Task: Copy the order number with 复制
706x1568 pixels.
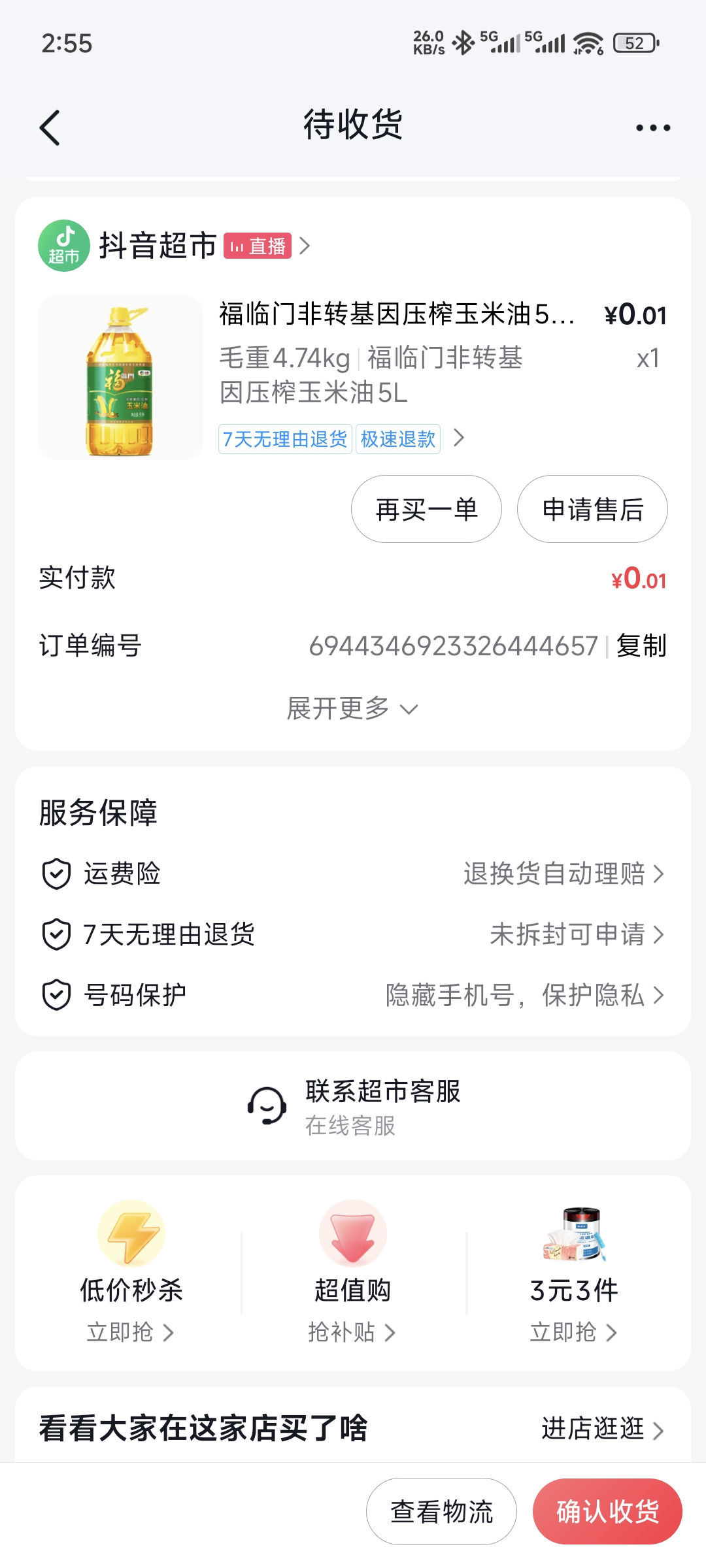Action: [x=641, y=646]
